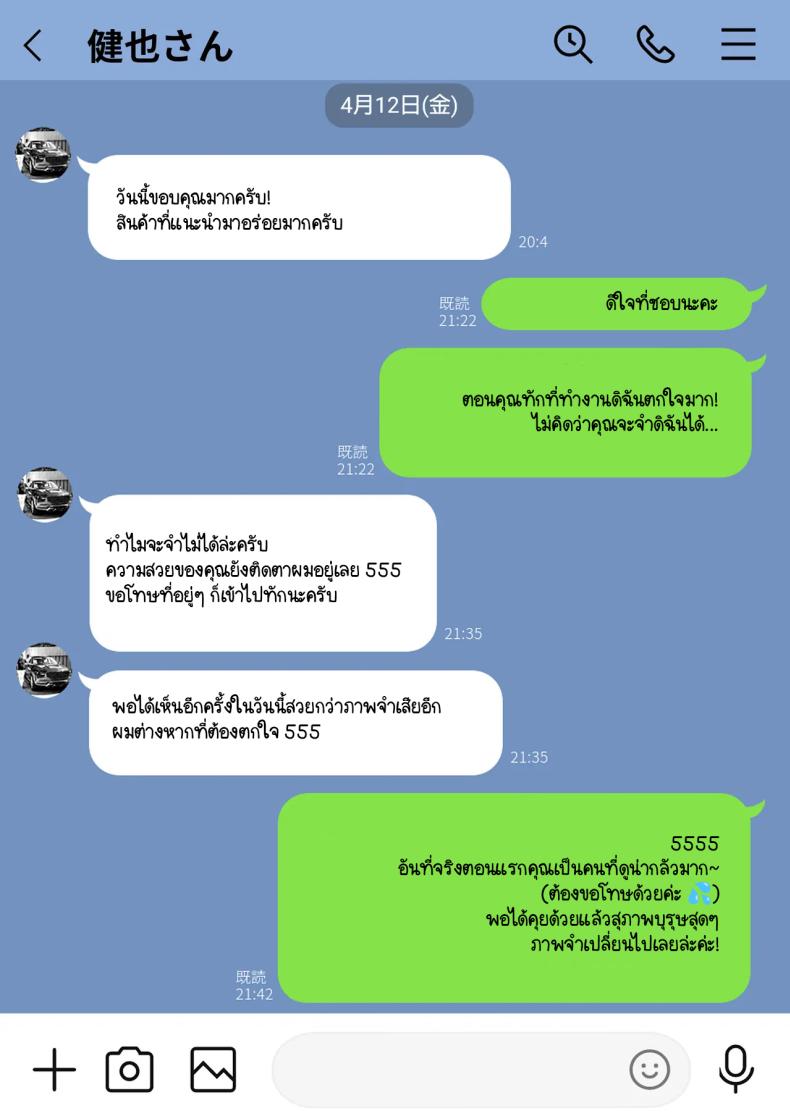
Task: Open the plus attachment options
Action: tap(54, 1070)
